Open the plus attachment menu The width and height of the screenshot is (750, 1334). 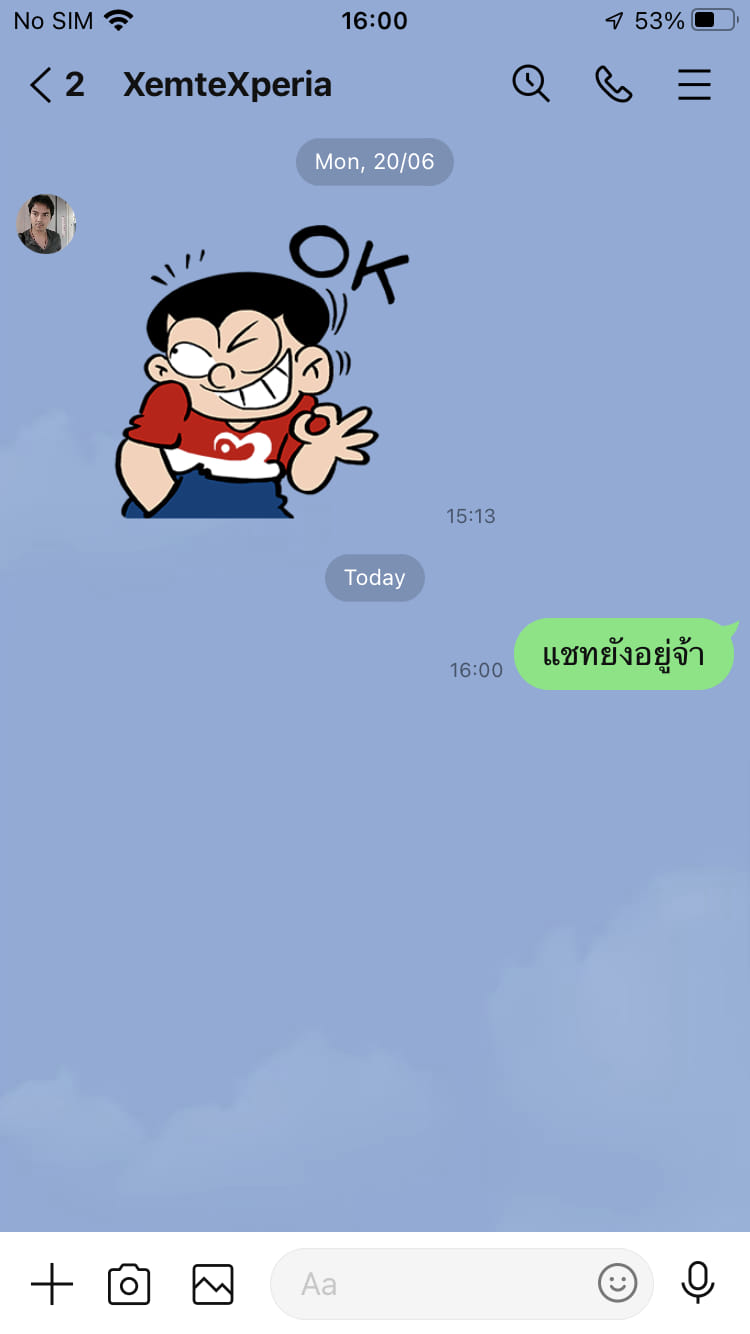pyautogui.click(x=52, y=1284)
